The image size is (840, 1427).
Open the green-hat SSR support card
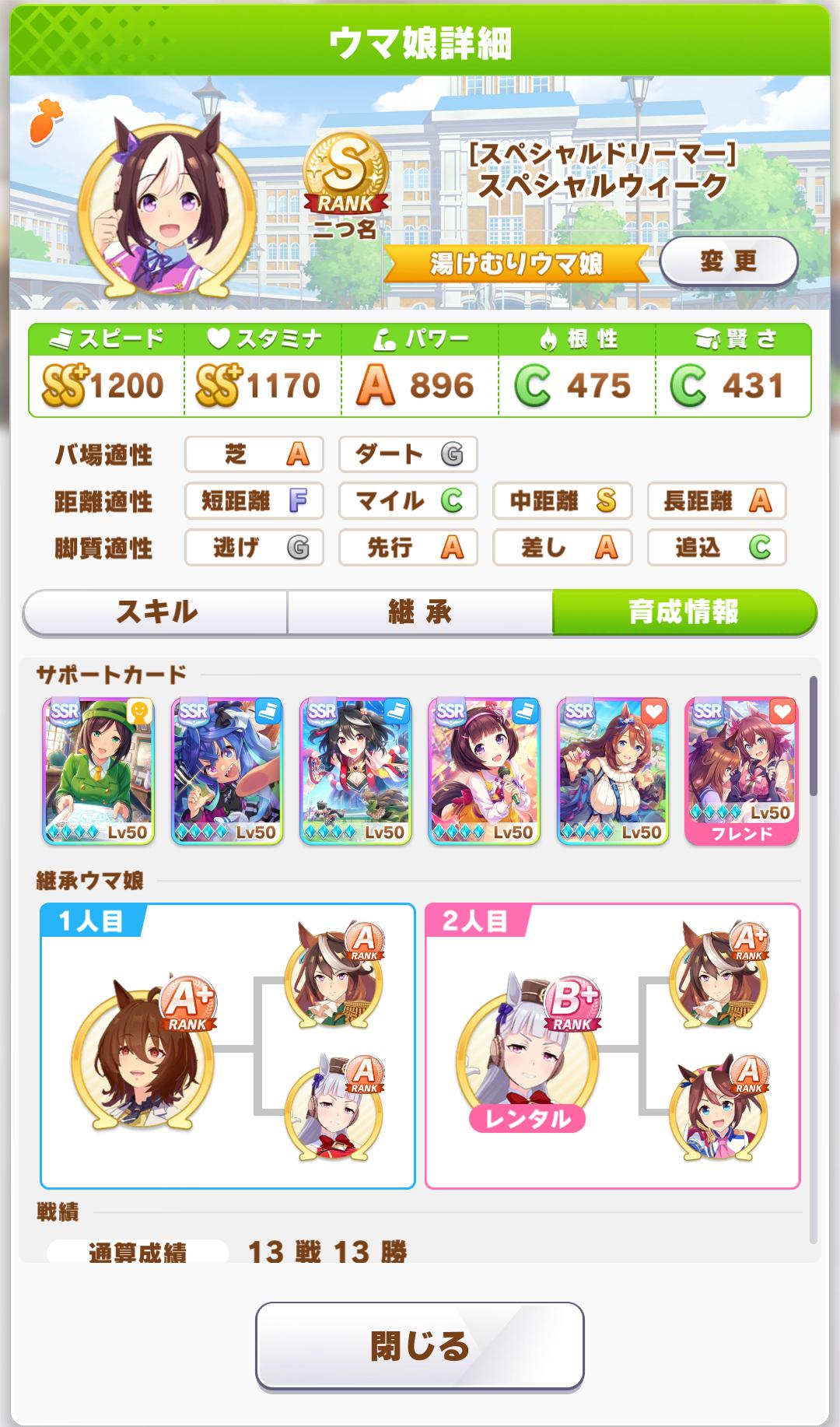click(99, 770)
